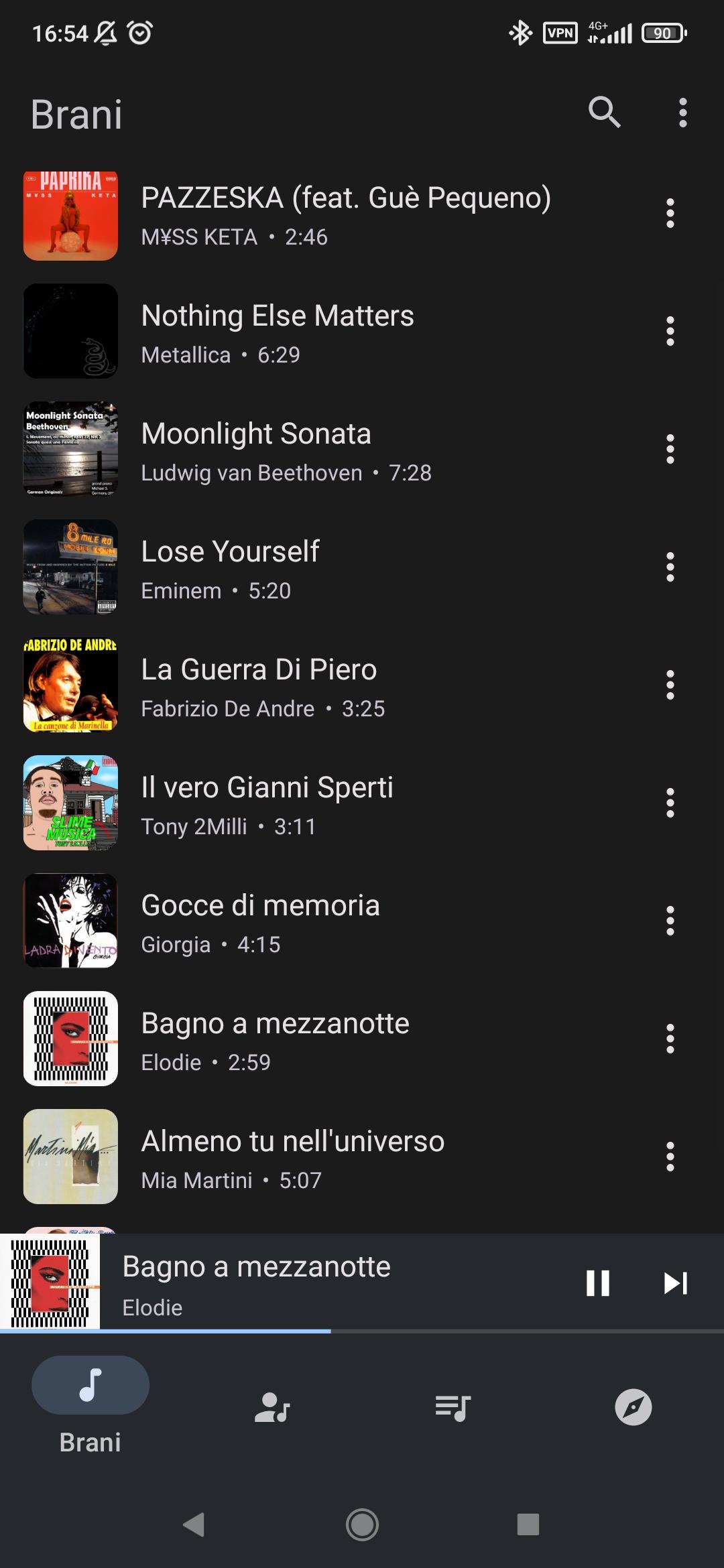Viewport: 724px width, 1568px height.
Task: Open the three-dot menu for Gocce di memoria
Action: pyautogui.click(x=670, y=921)
